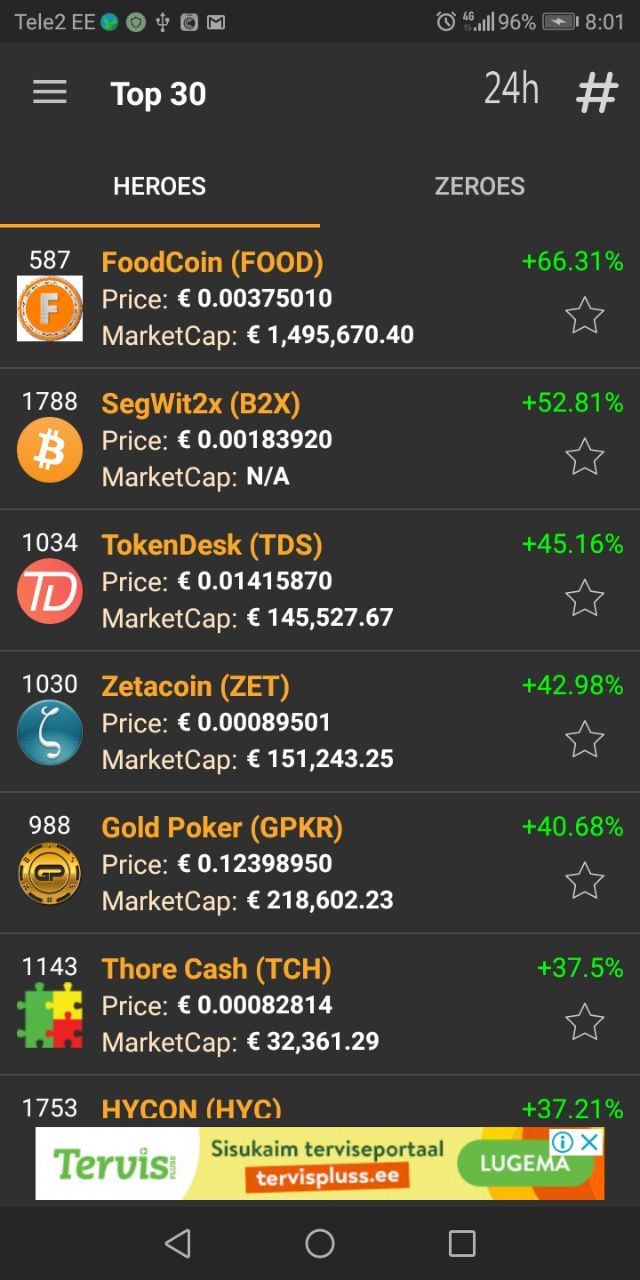Image resolution: width=640 pixels, height=1280 pixels.
Task: Change the 24h time period
Action: (511, 90)
